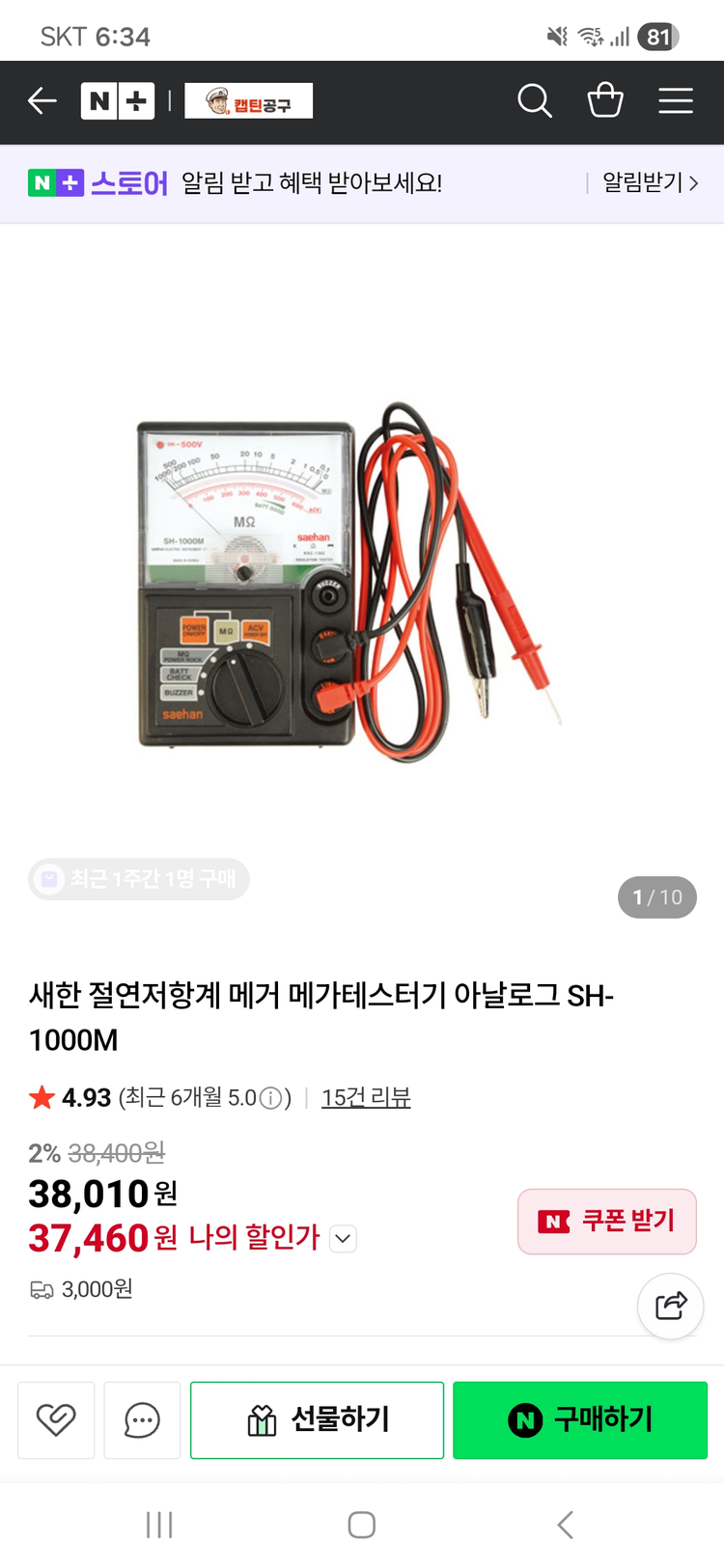Tap the back arrow to go back
Viewport: 724px width, 1568px height.
(x=42, y=100)
